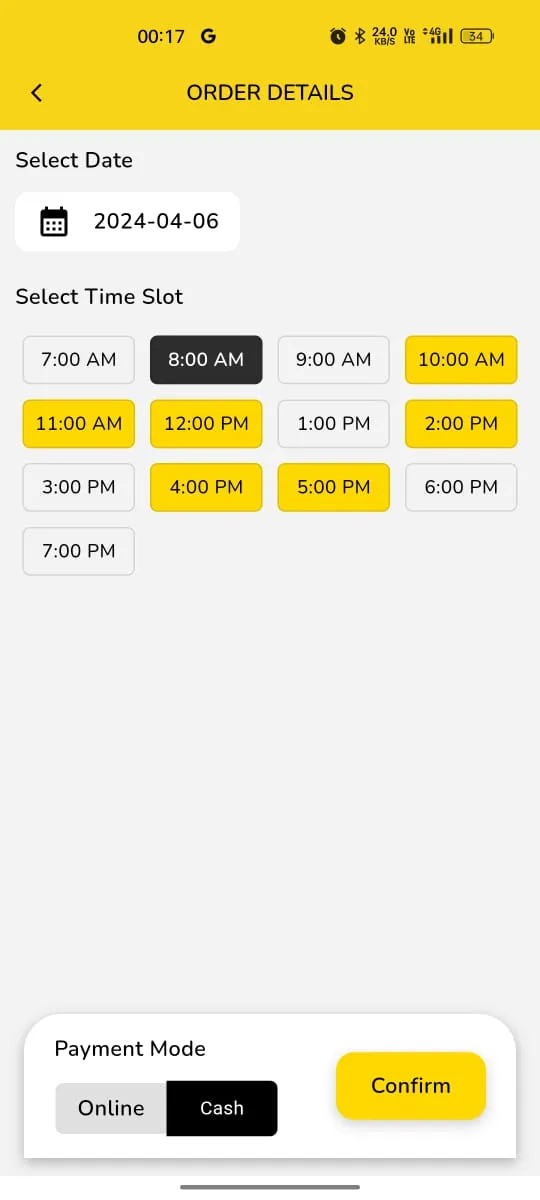Screen dimensions: 540x1200
Task: Pick the 9:00 AM time slot
Action: 333,360
